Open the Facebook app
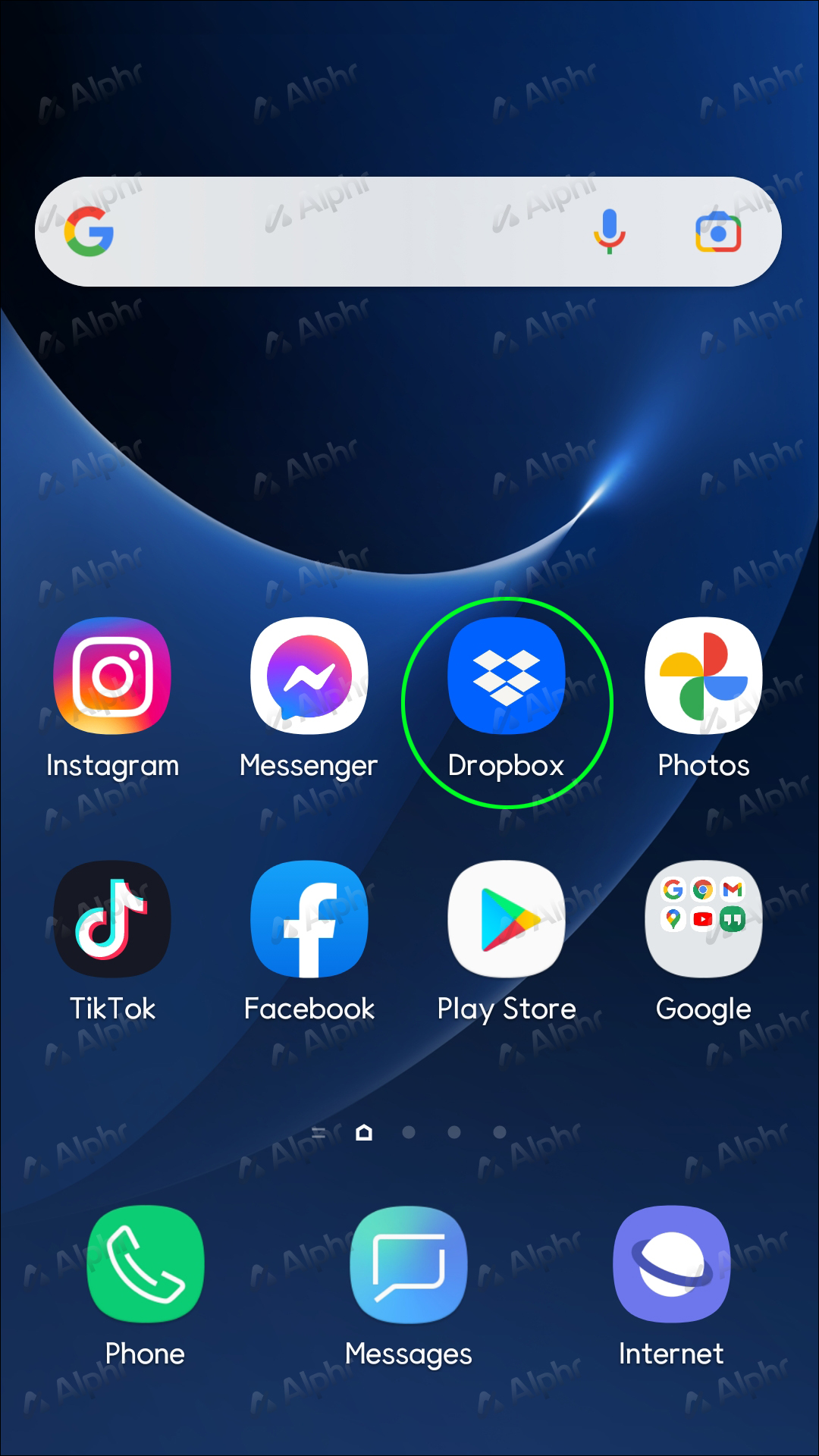This screenshot has width=819, height=1456. tap(309, 919)
